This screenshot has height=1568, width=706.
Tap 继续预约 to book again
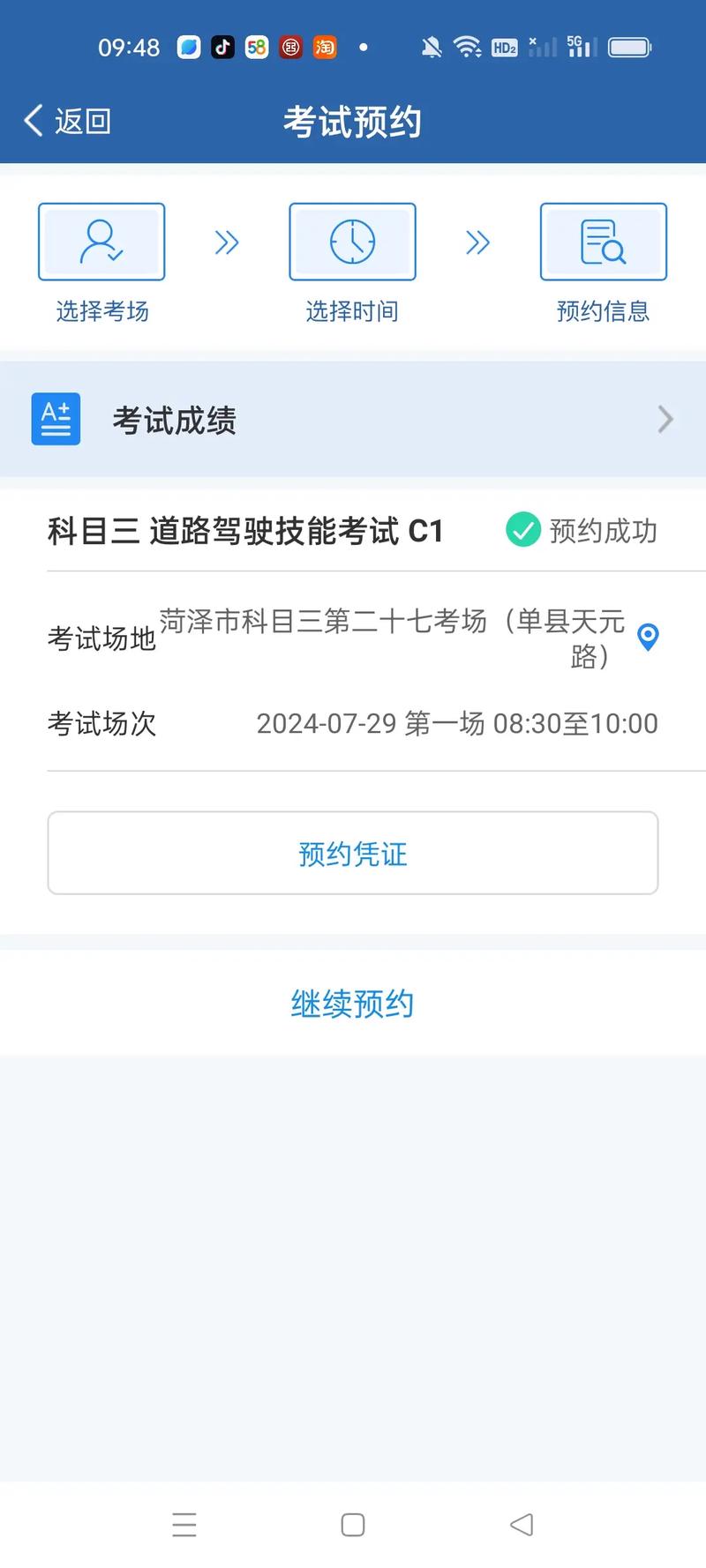[x=352, y=1003]
